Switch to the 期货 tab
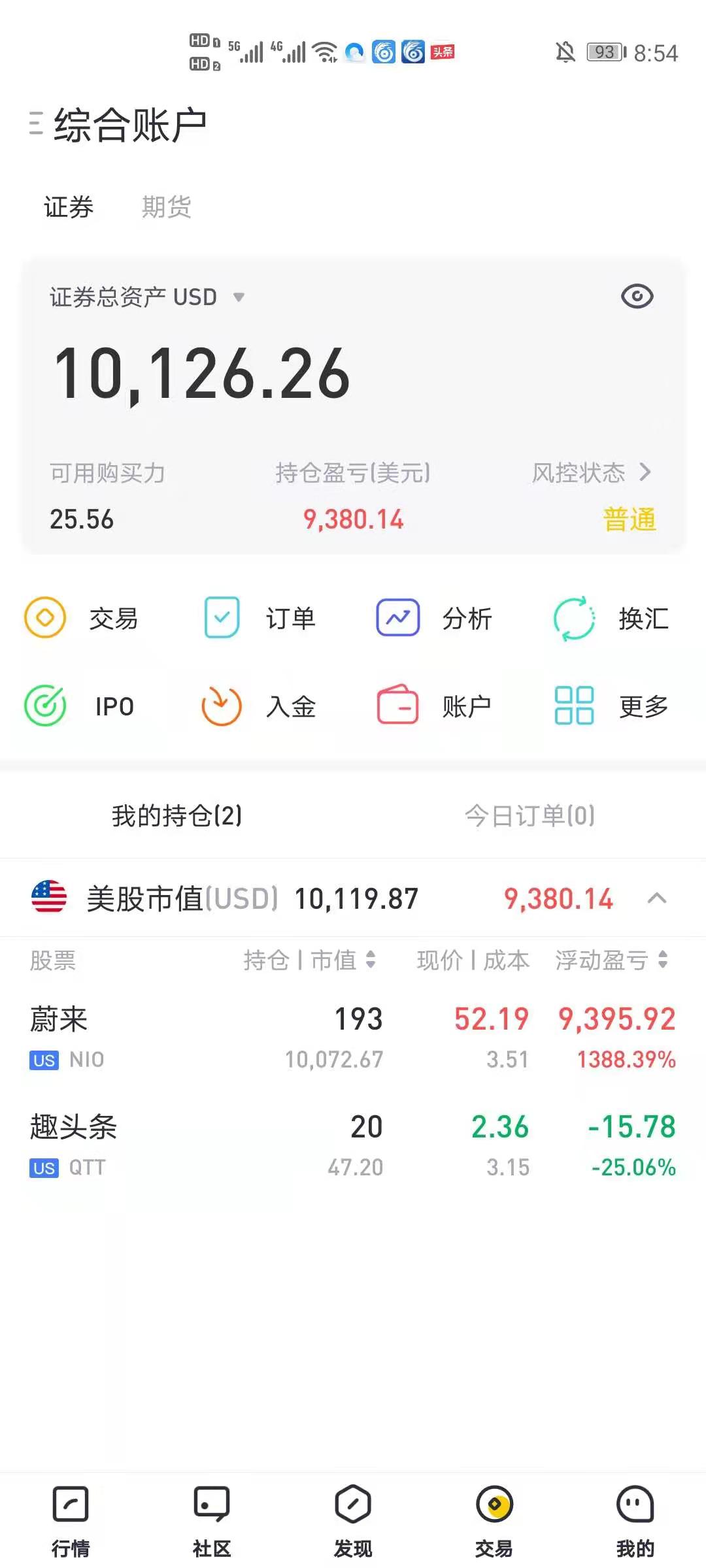Screen dimensions: 706x1568 tap(166, 207)
